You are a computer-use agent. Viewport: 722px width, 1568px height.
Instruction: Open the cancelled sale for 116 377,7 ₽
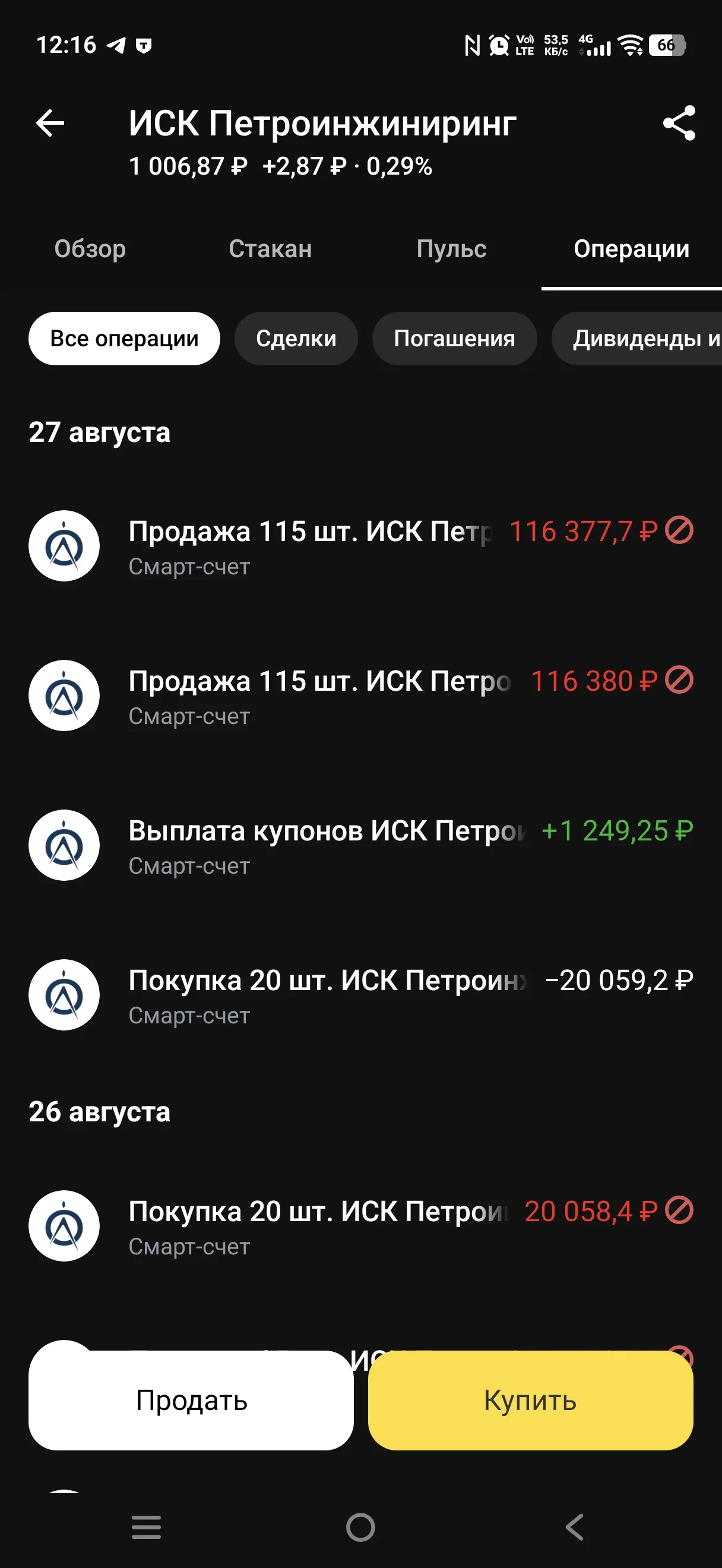tap(360, 546)
